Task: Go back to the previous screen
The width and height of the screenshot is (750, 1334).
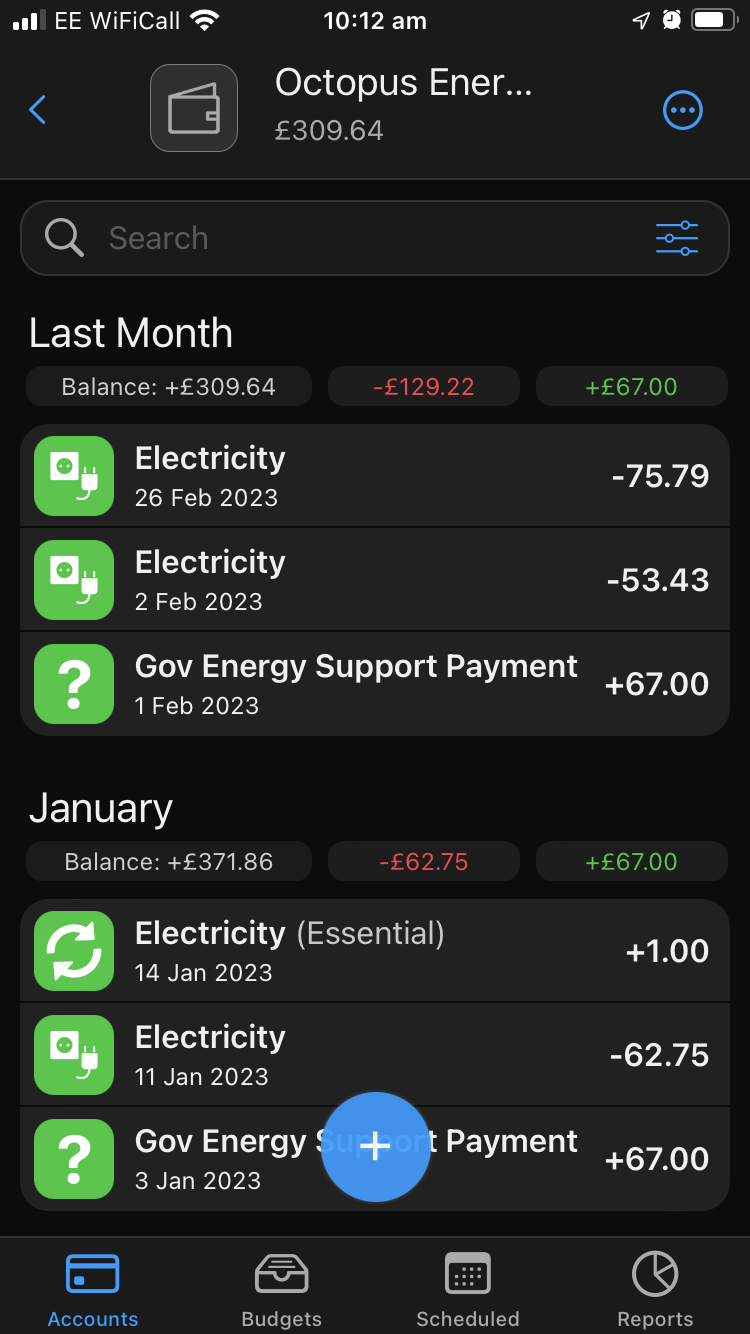Action: point(38,109)
